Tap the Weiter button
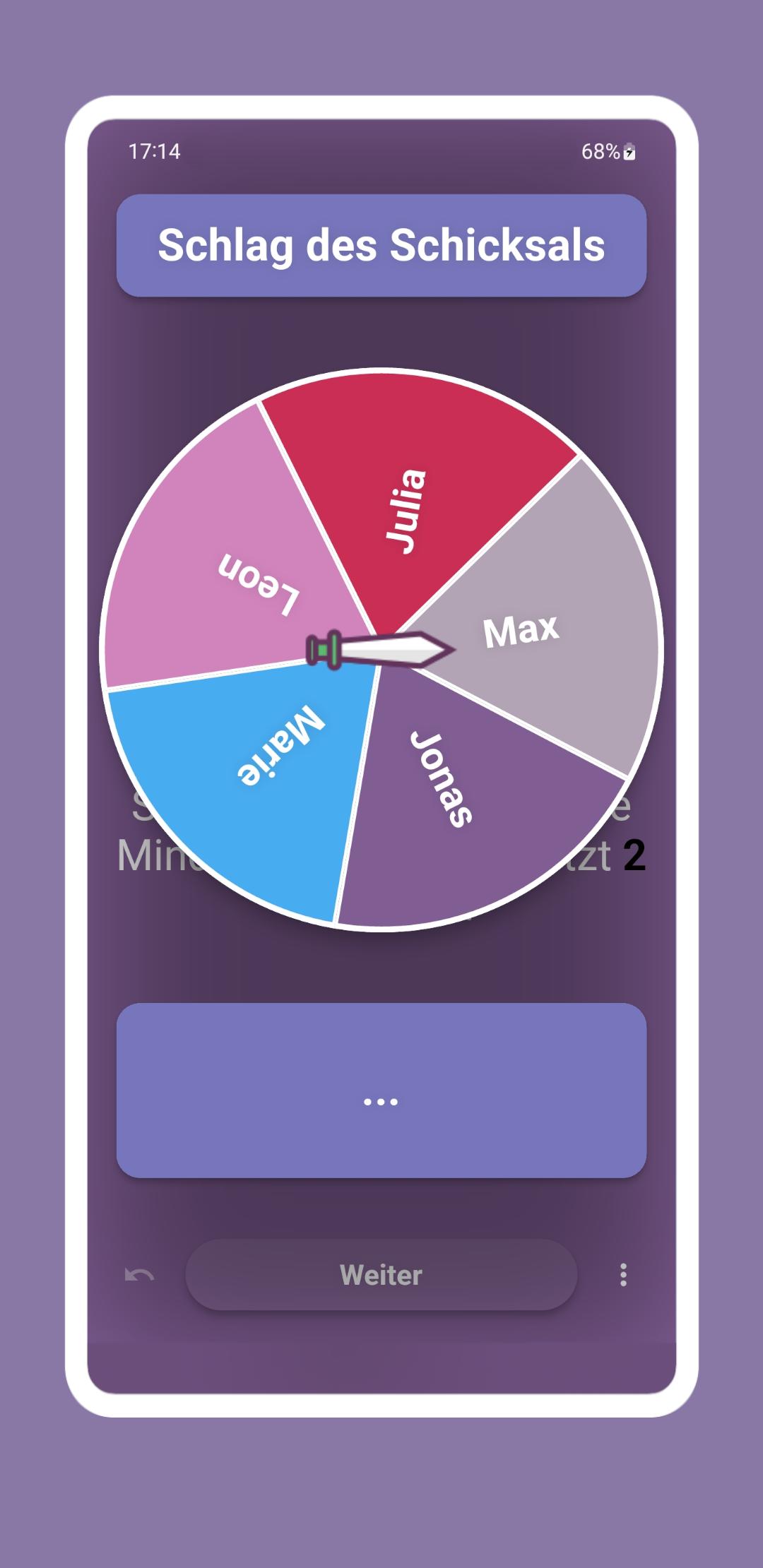This screenshot has width=763, height=1568. [x=381, y=1275]
